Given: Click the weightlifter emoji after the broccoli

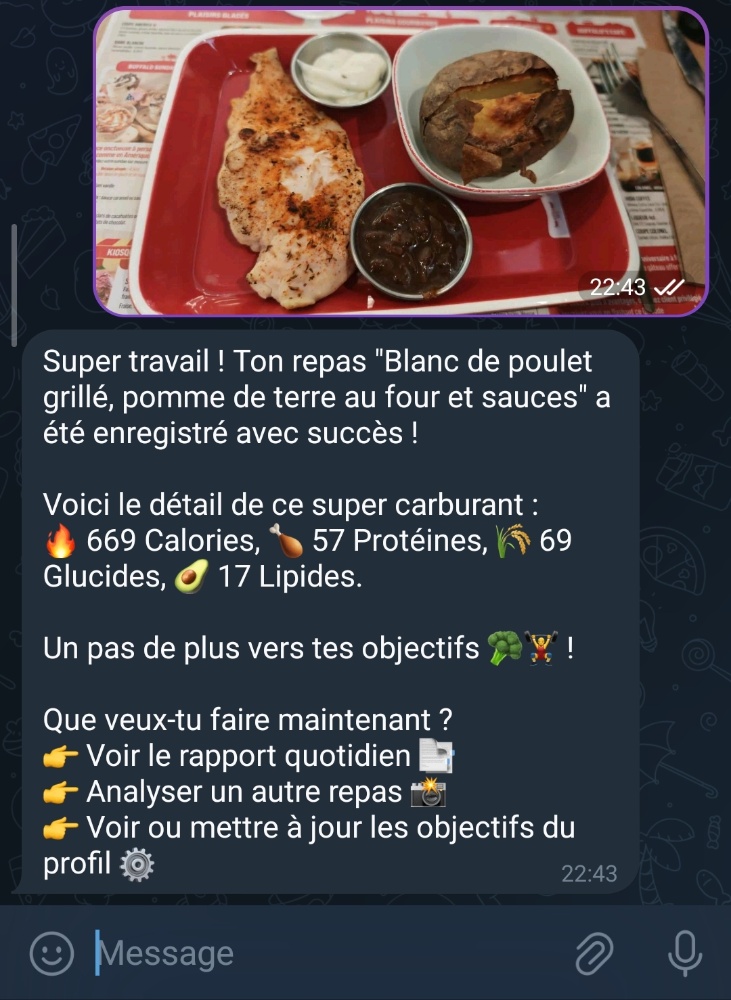Looking at the screenshot, I should pyautogui.click(x=539, y=647).
